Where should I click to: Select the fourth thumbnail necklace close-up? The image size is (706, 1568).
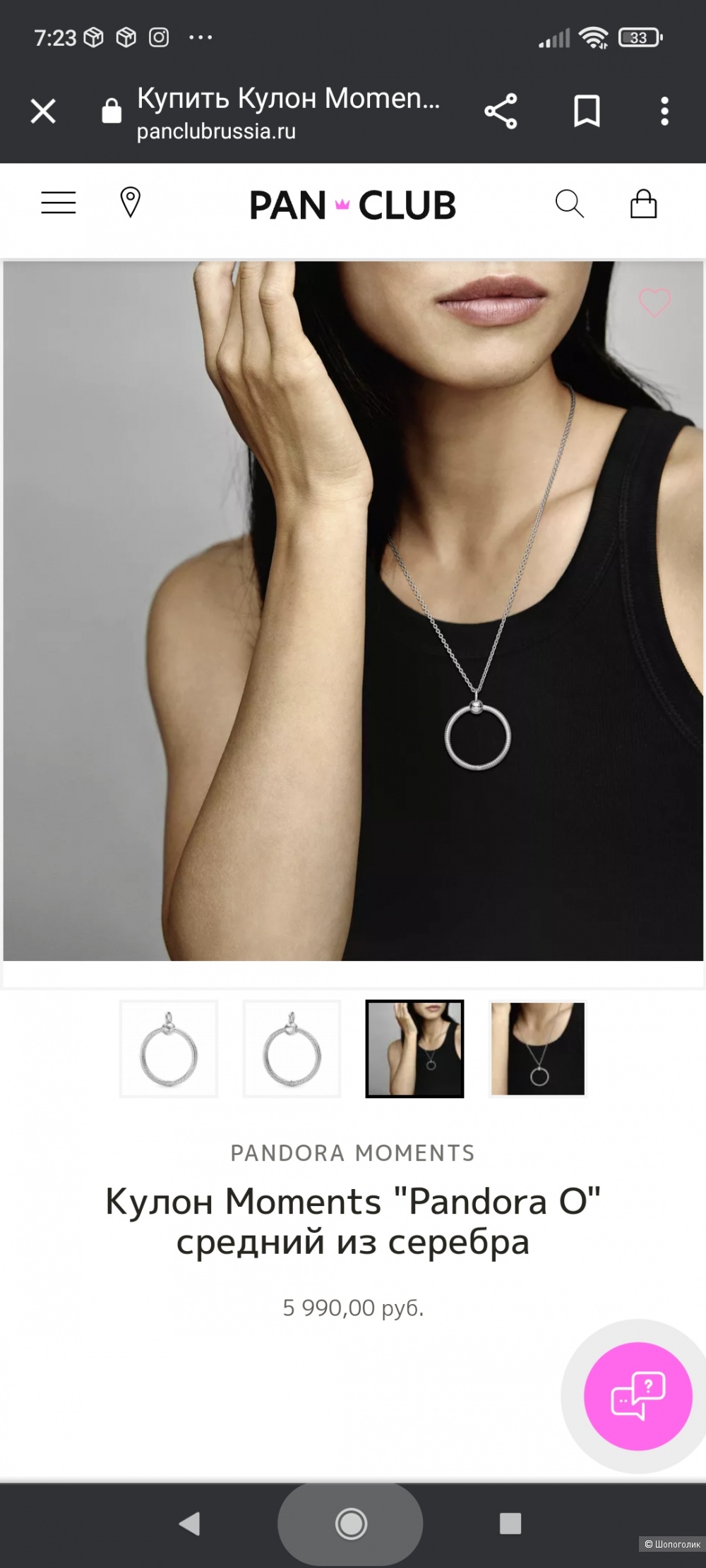537,1049
